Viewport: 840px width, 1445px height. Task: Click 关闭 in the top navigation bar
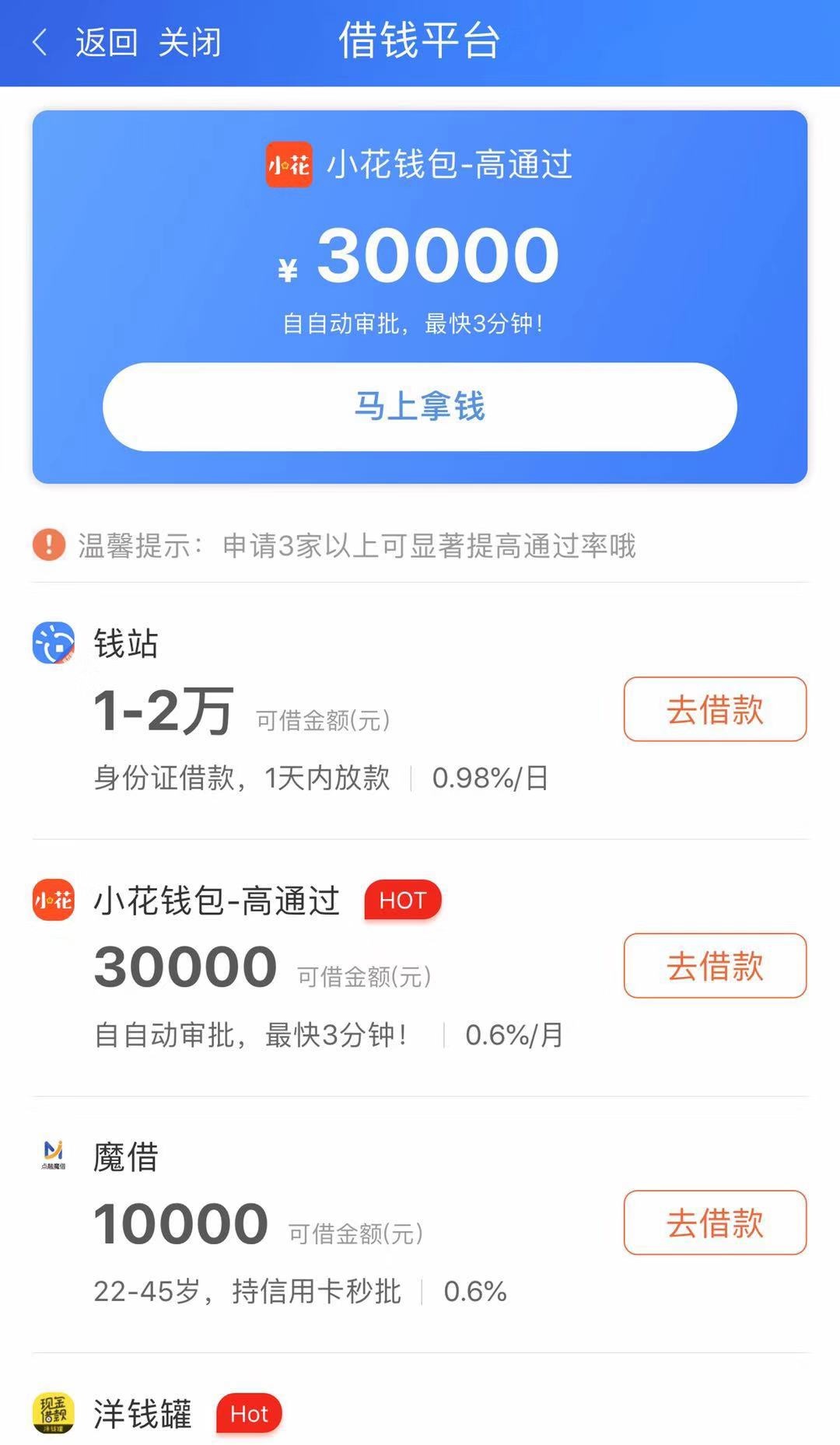click(x=191, y=44)
